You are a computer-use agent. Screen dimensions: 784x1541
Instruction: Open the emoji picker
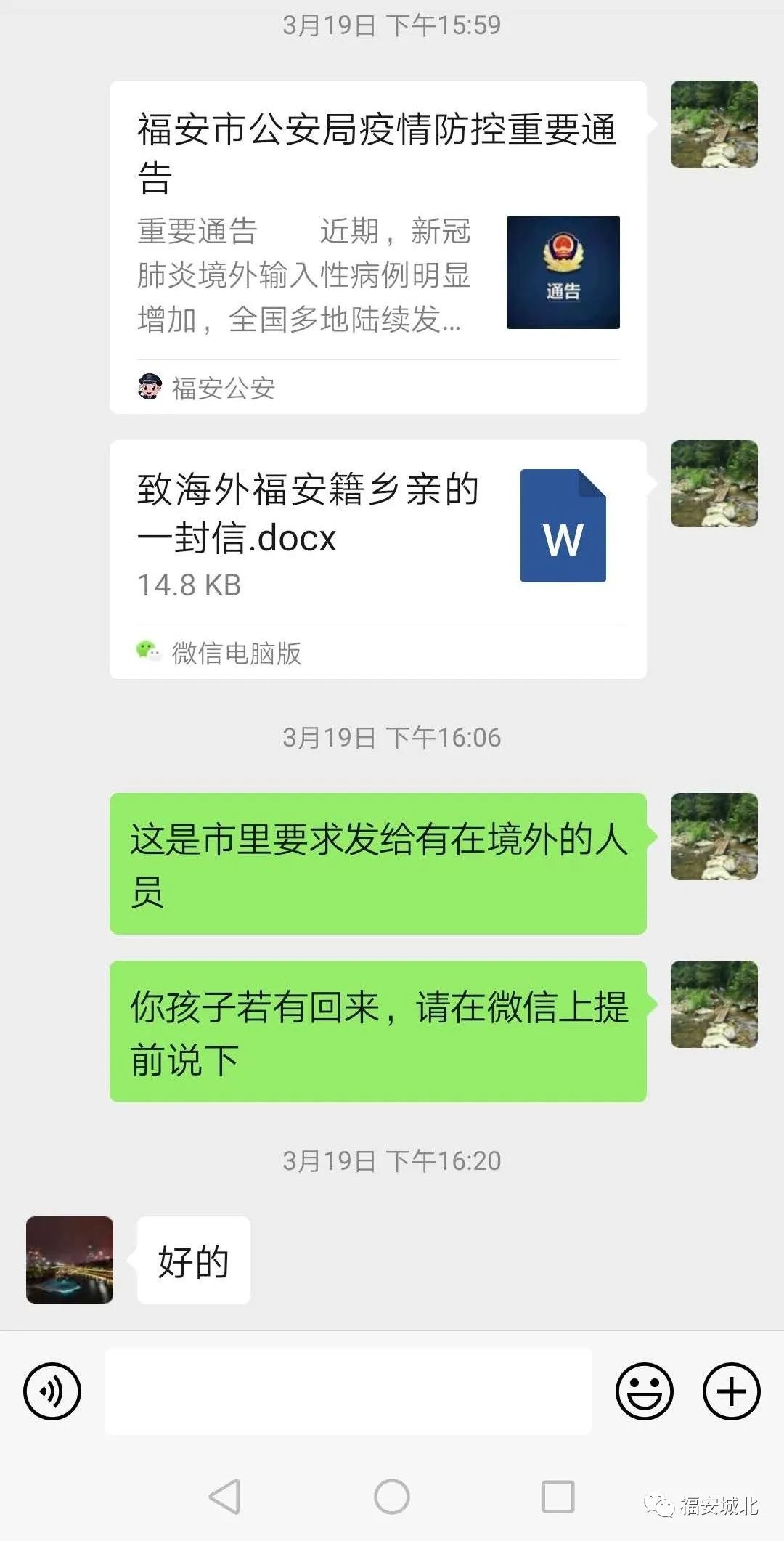pyautogui.click(x=644, y=1391)
